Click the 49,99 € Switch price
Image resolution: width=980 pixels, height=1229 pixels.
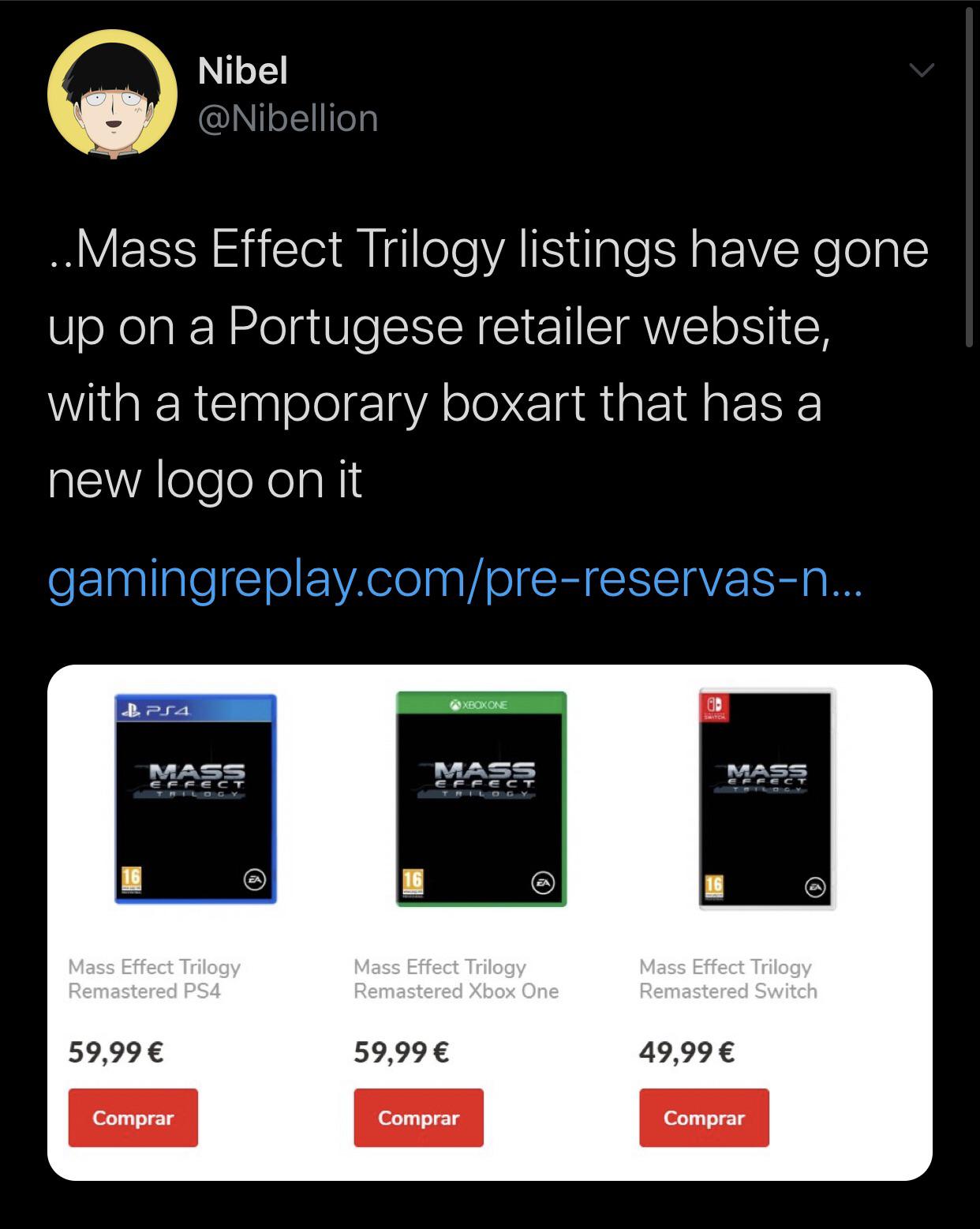685,1051
